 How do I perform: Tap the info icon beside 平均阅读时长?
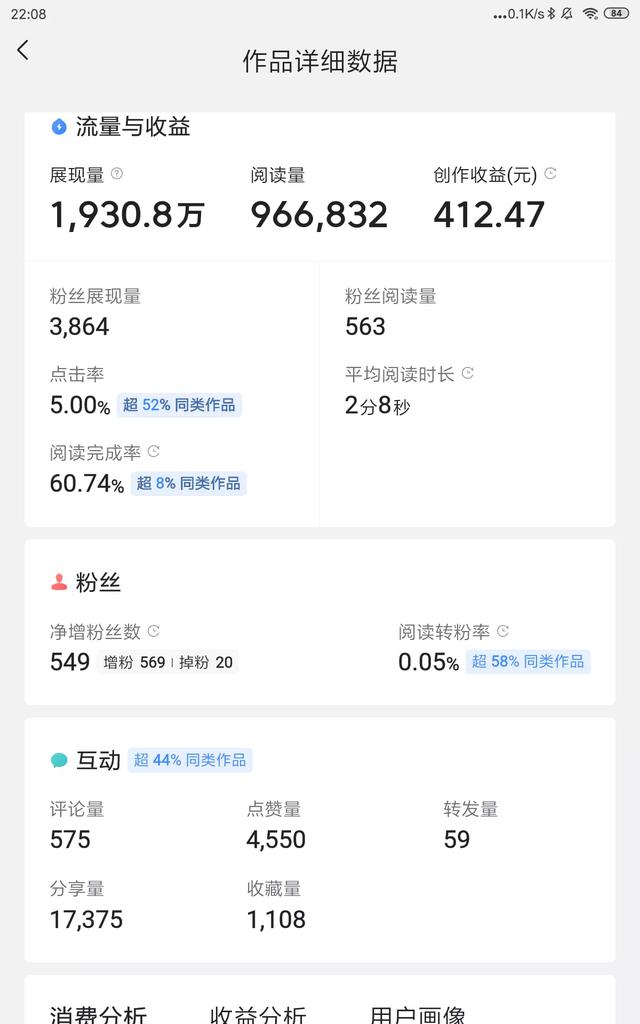(x=468, y=373)
